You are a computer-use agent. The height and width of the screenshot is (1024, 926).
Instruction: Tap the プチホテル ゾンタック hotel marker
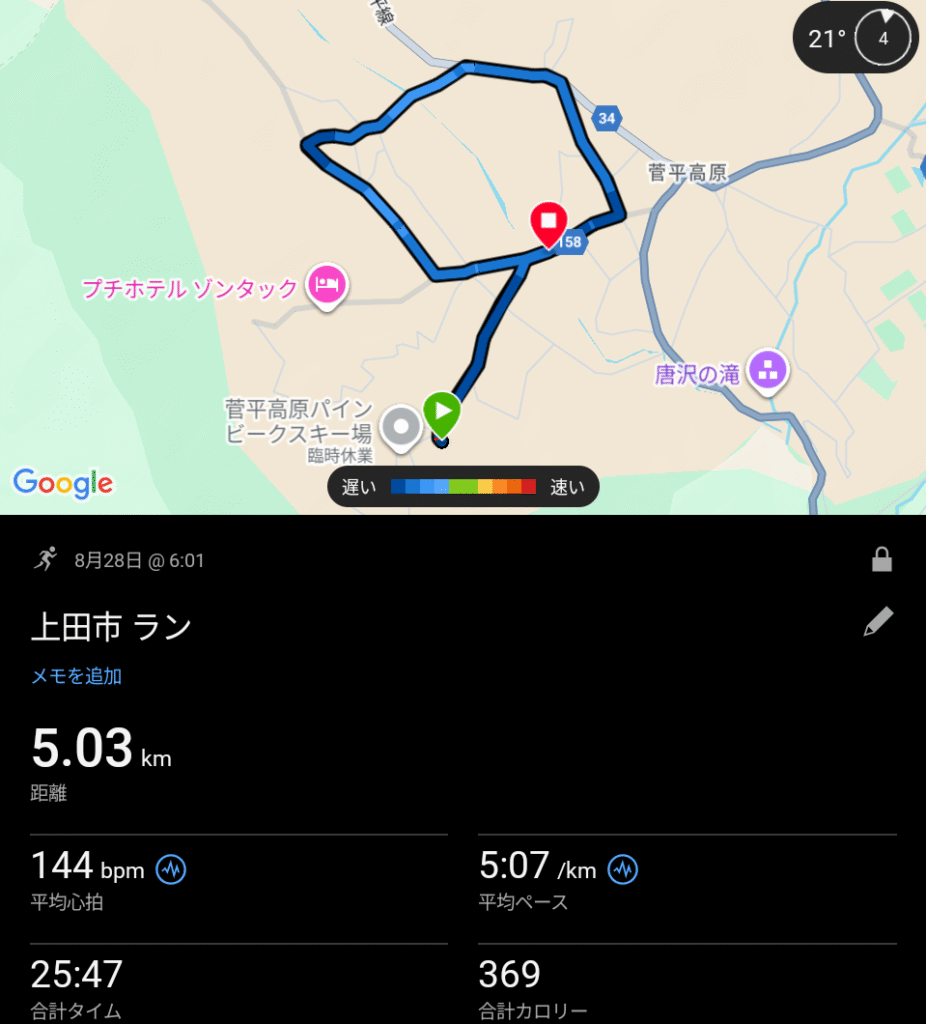point(326,285)
